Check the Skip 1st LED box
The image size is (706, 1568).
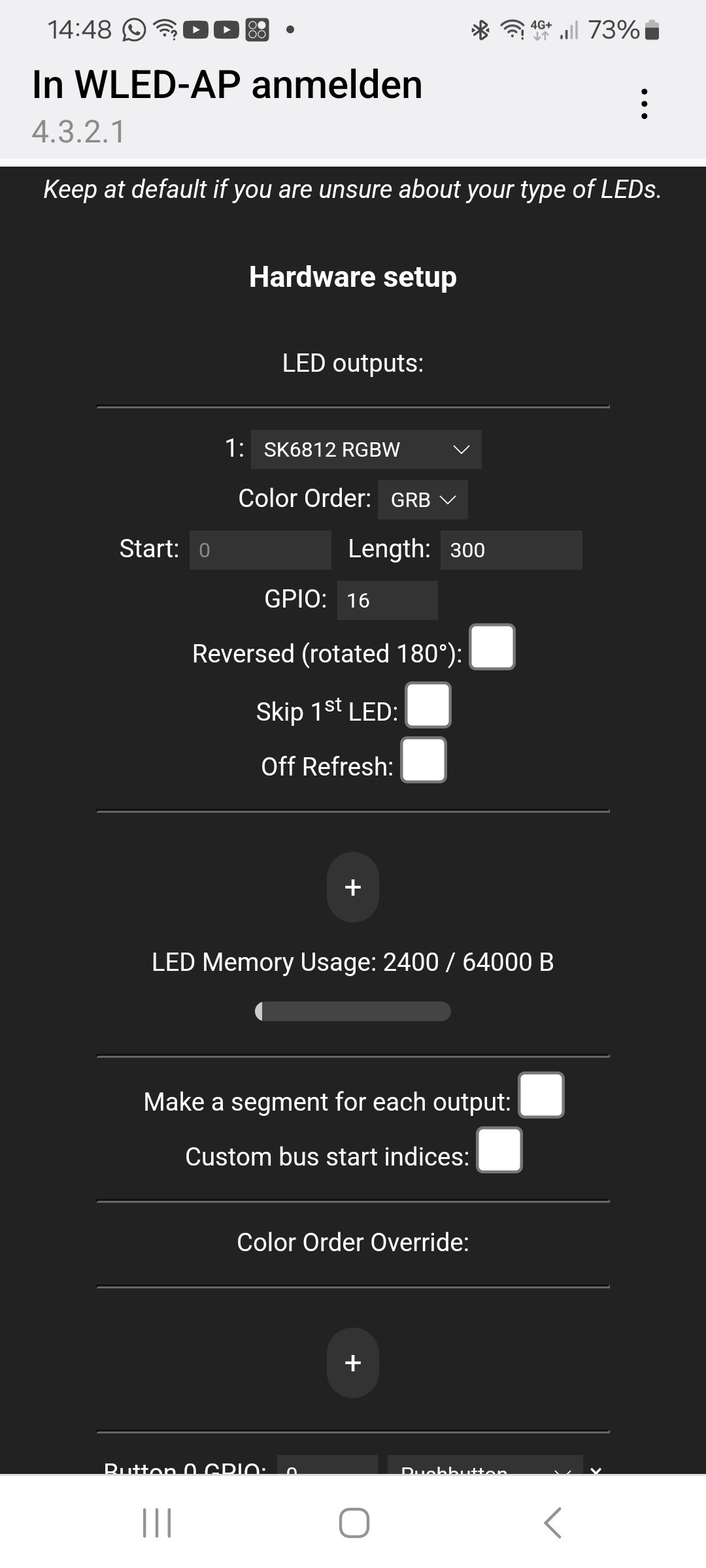coord(428,706)
